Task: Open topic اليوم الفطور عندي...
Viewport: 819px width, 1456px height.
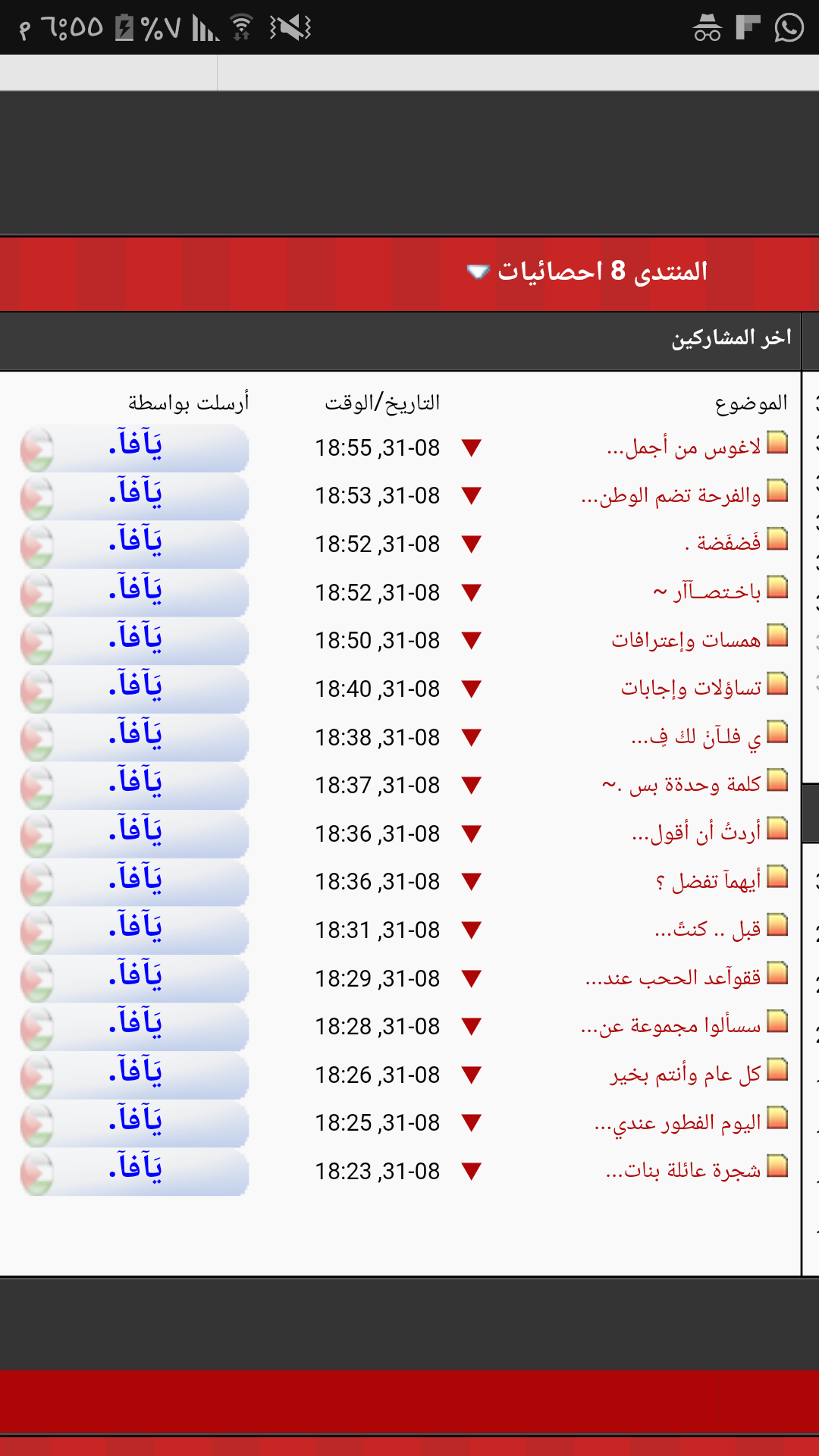Action: (677, 1122)
